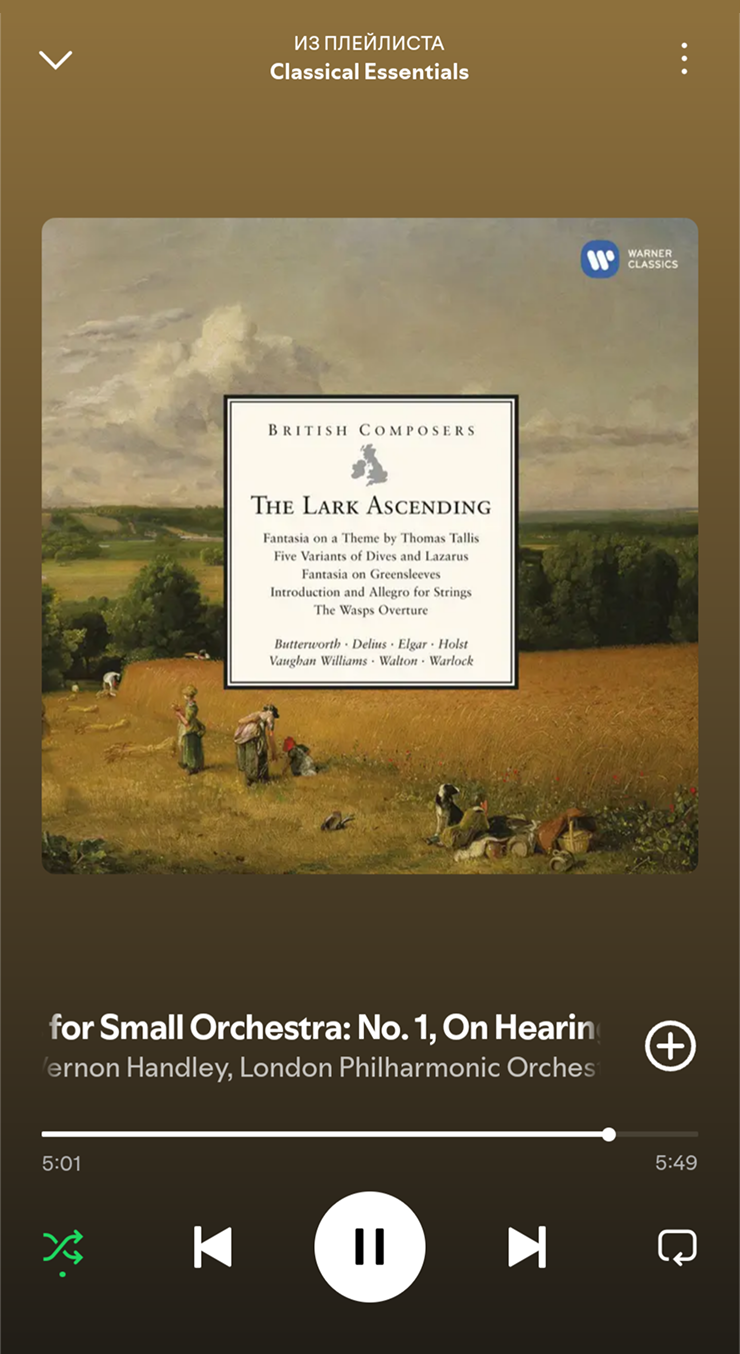Pause the current track
This screenshot has height=1354, width=740.
(x=370, y=1246)
